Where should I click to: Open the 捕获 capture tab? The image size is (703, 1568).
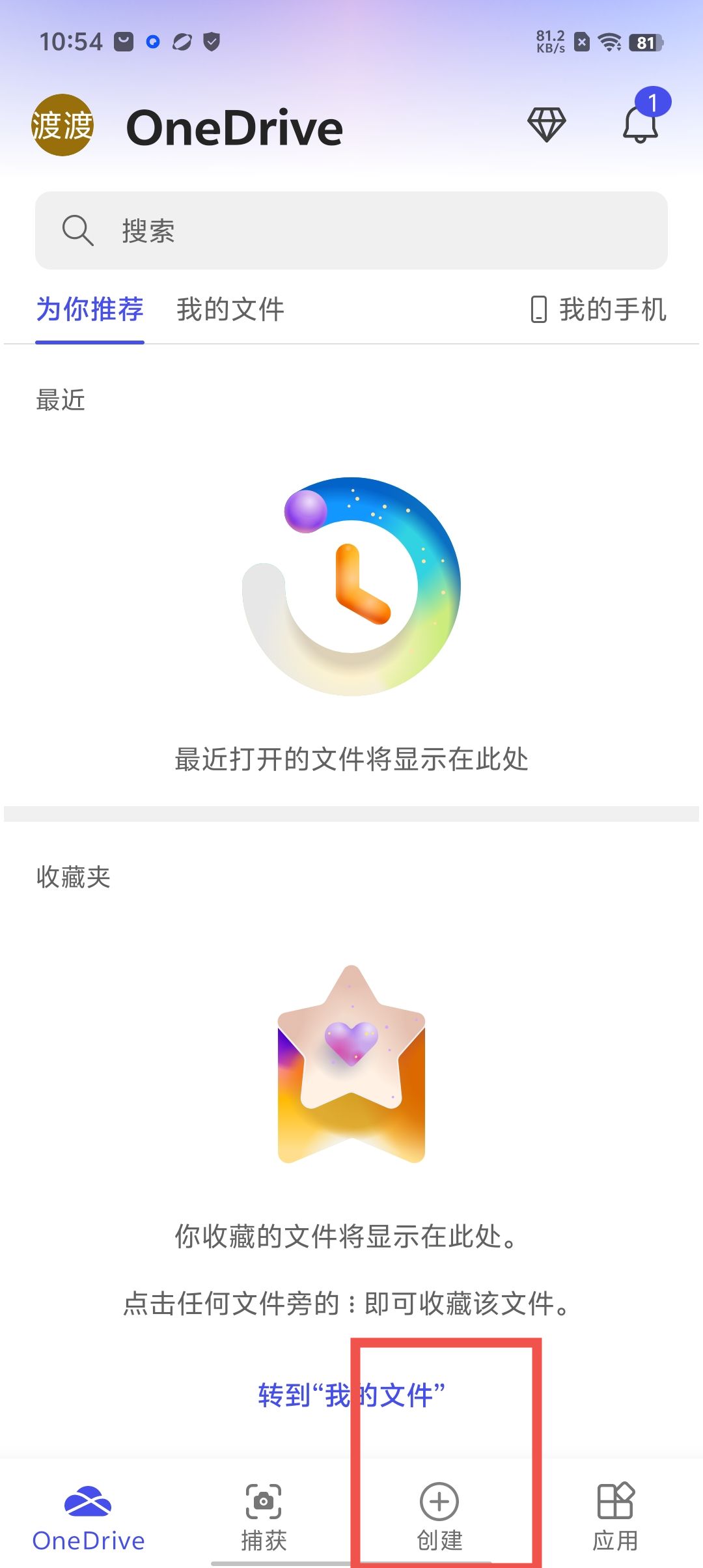tap(264, 1517)
